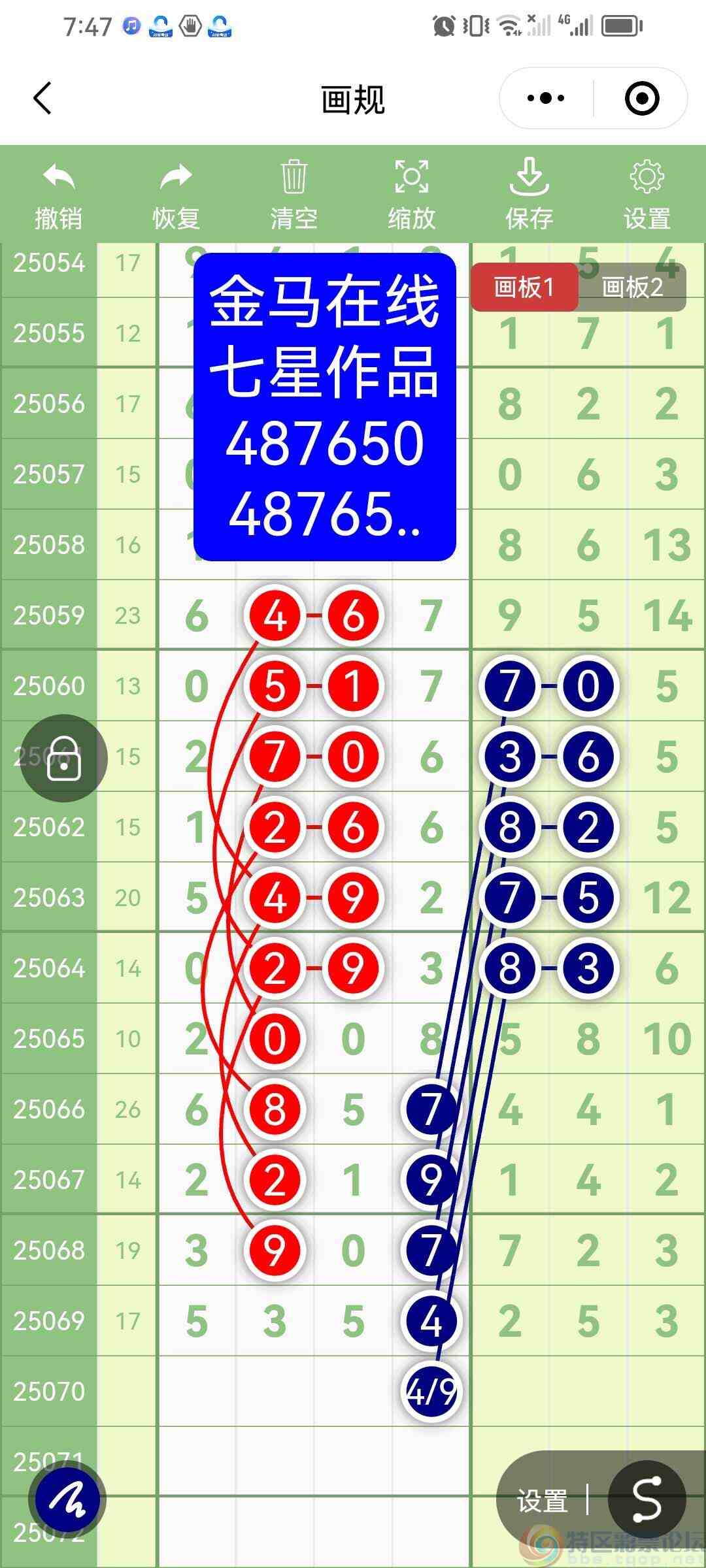Switch to 画板1
The width and height of the screenshot is (706, 1568).
coord(524,287)
